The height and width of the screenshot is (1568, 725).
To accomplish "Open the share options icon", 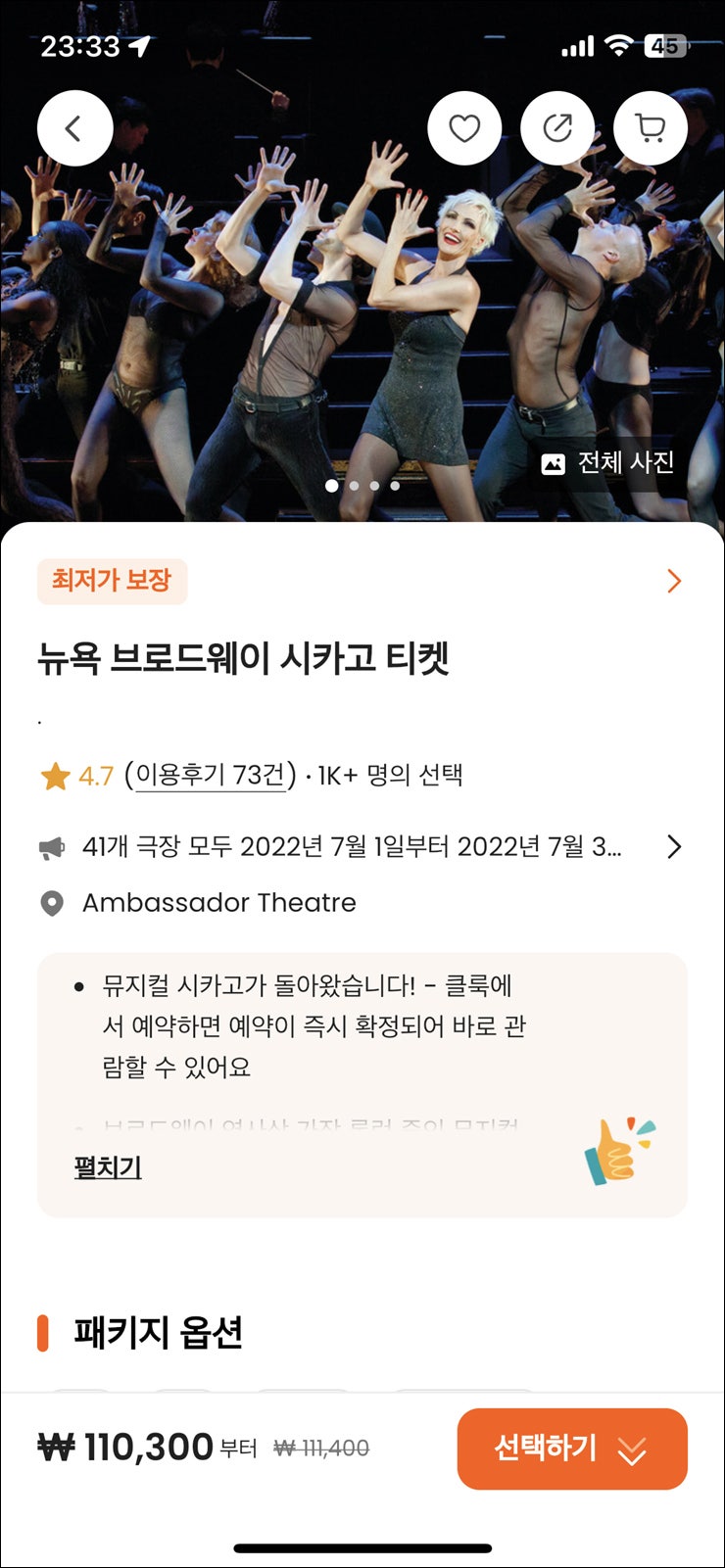I will pos(557,127).
